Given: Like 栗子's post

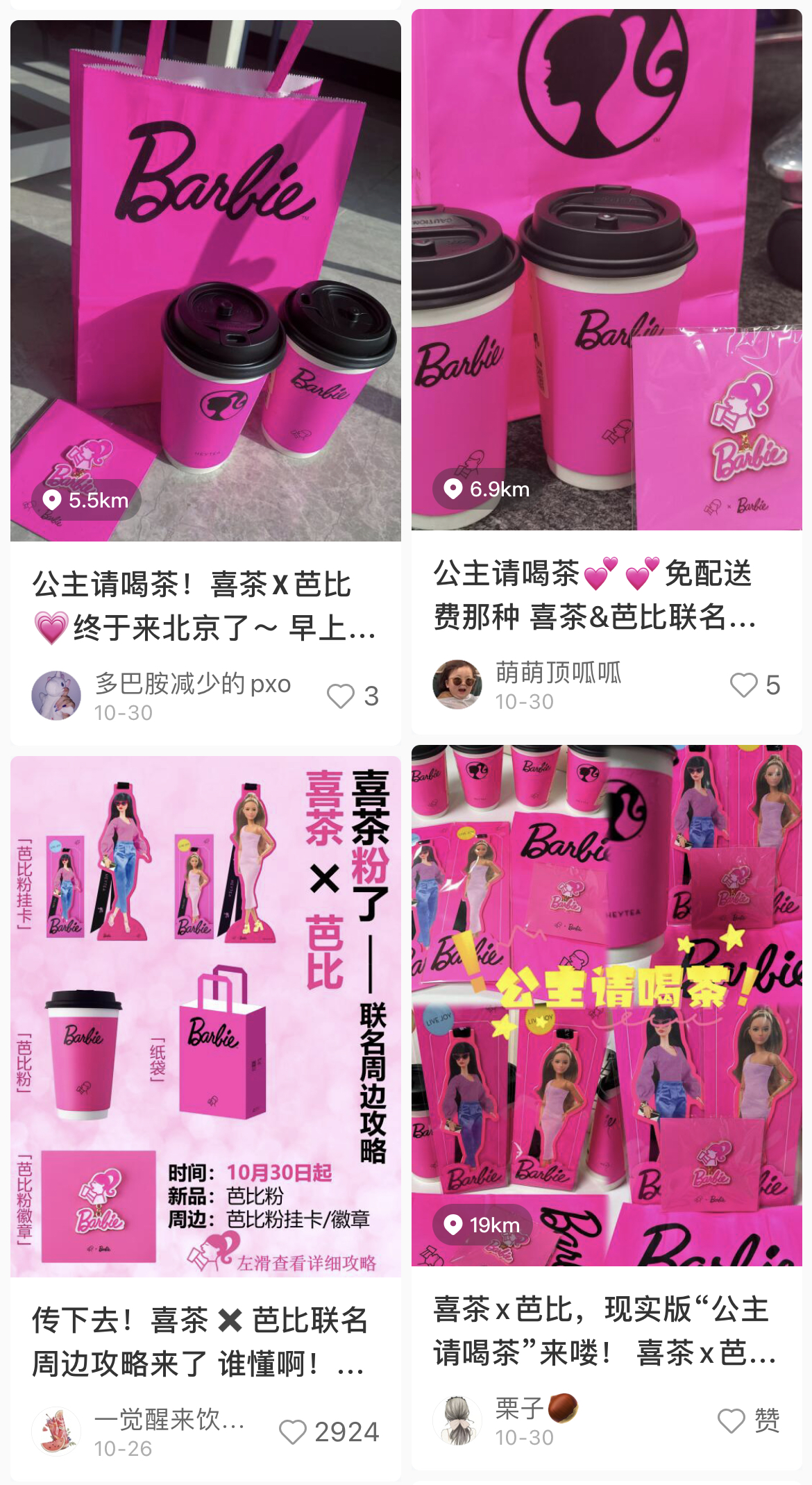Looking at the screenshot, I should point(731,1420).
